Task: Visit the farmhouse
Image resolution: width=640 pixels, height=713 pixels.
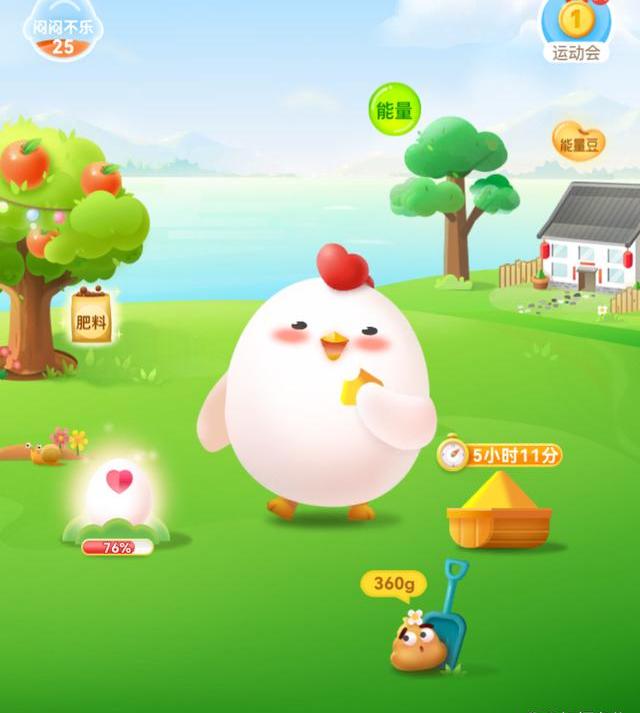Action: click(586, 238)
